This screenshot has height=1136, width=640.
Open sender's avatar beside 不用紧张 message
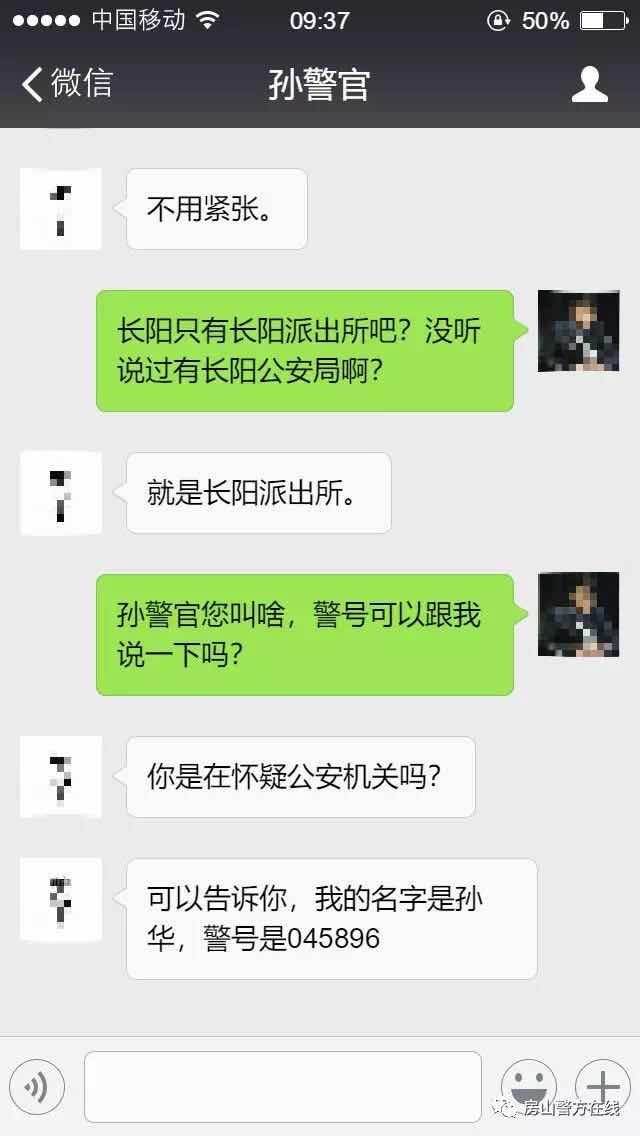click(x=61, y=209)
